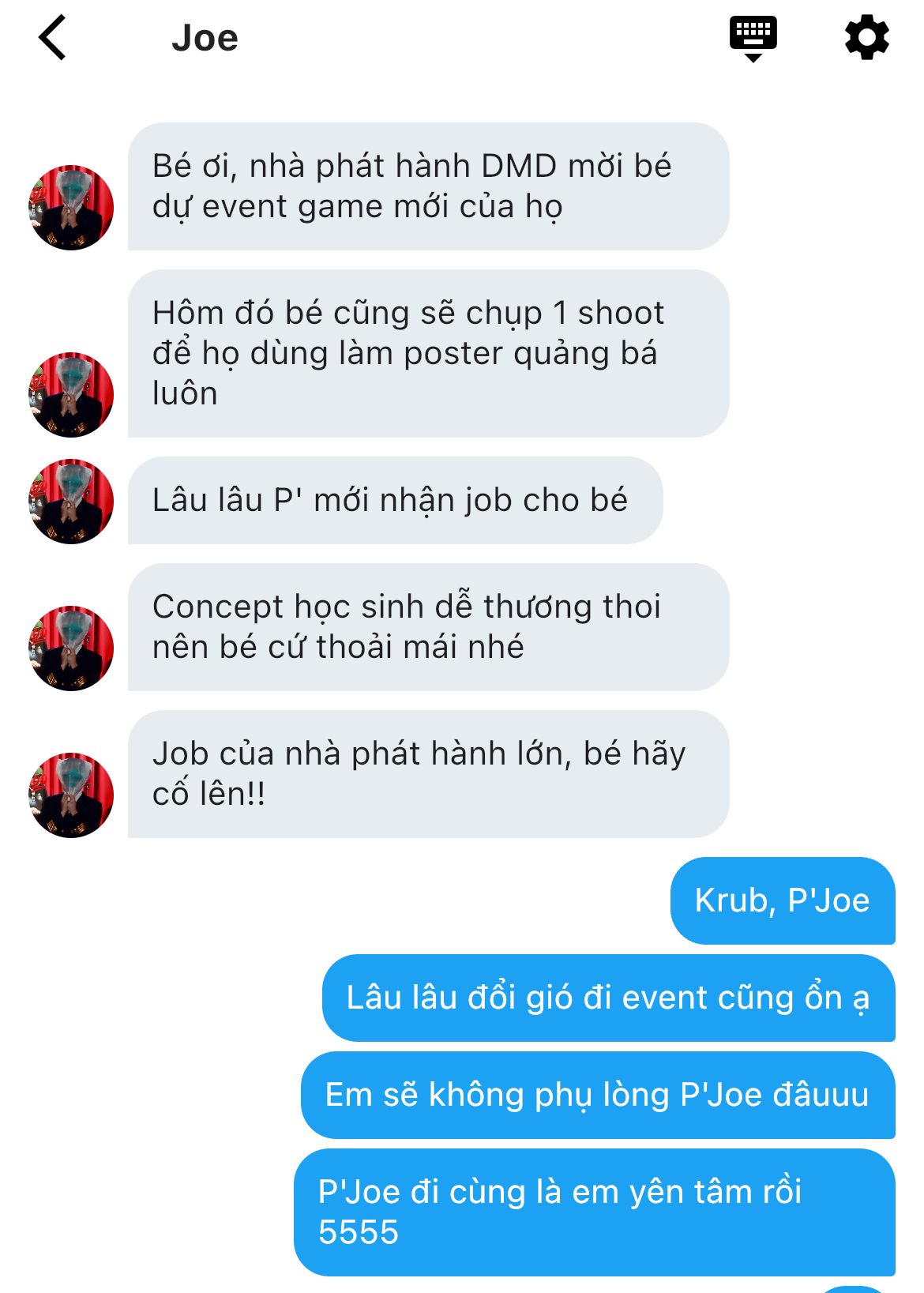The width and height of the screenshot is (924, 1293).
Task: Hide the keyboard with the keyboard icon
Action: tap(753, 37)
